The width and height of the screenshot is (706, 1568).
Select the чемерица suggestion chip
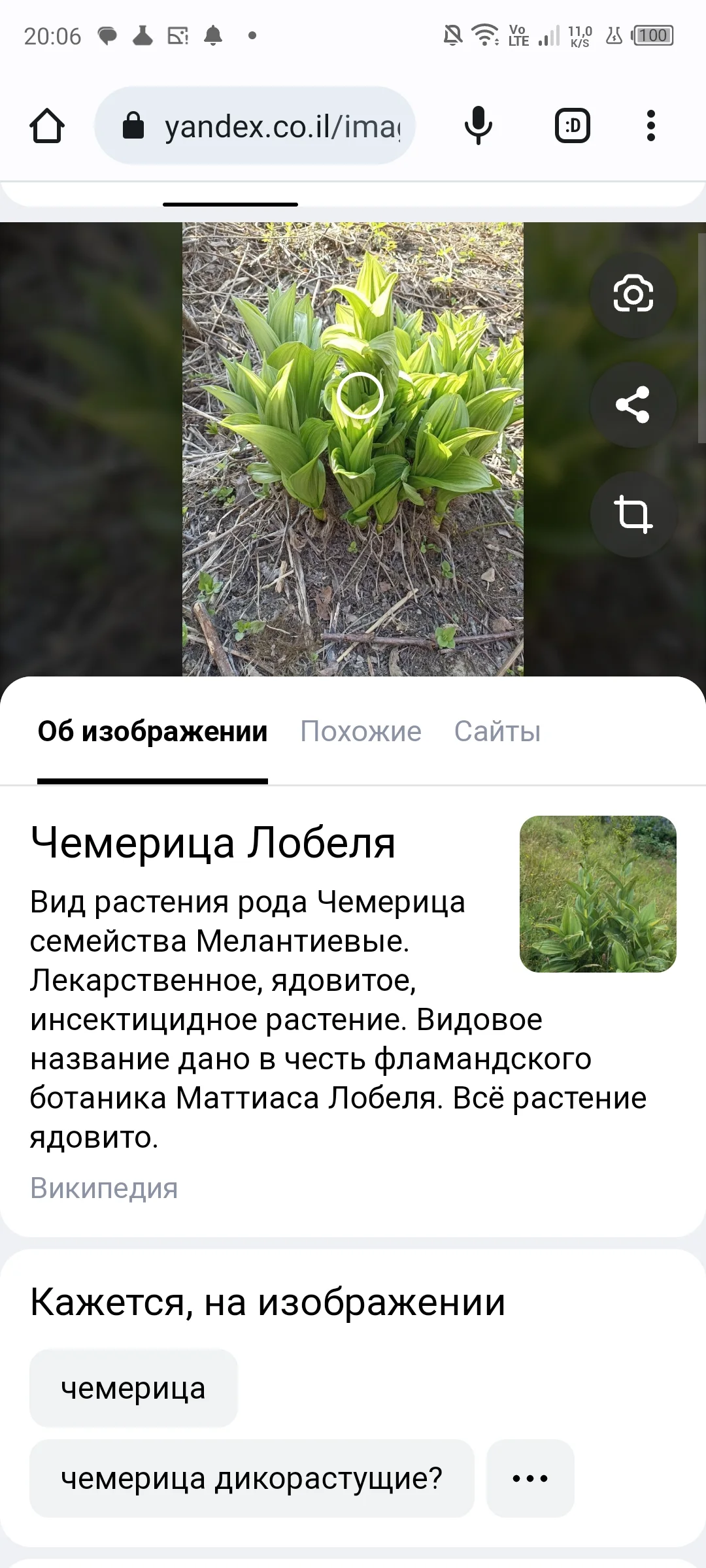coord(133,1388)
